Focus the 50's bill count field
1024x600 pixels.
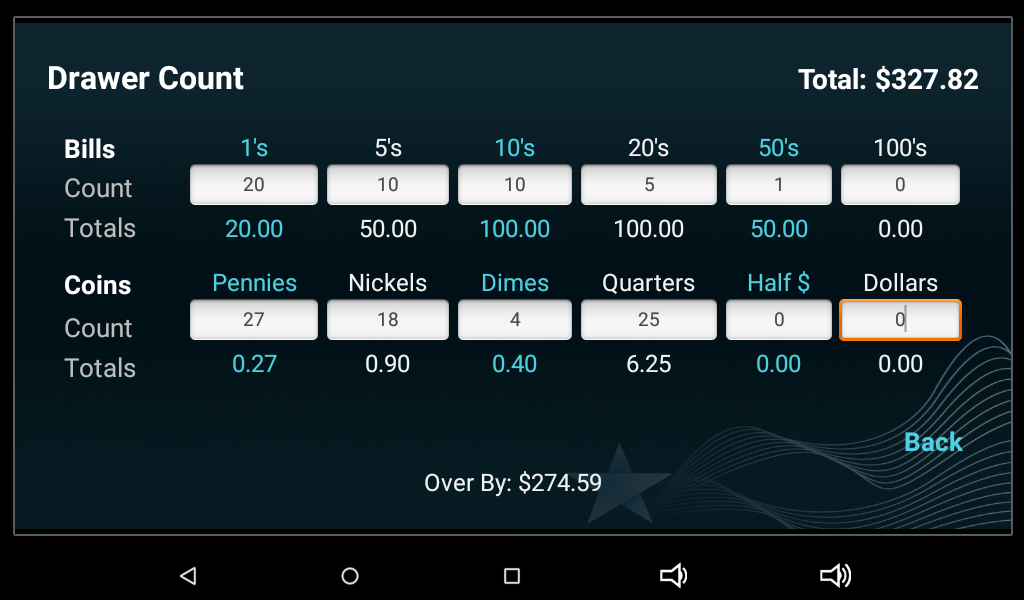tap(779, 185)
